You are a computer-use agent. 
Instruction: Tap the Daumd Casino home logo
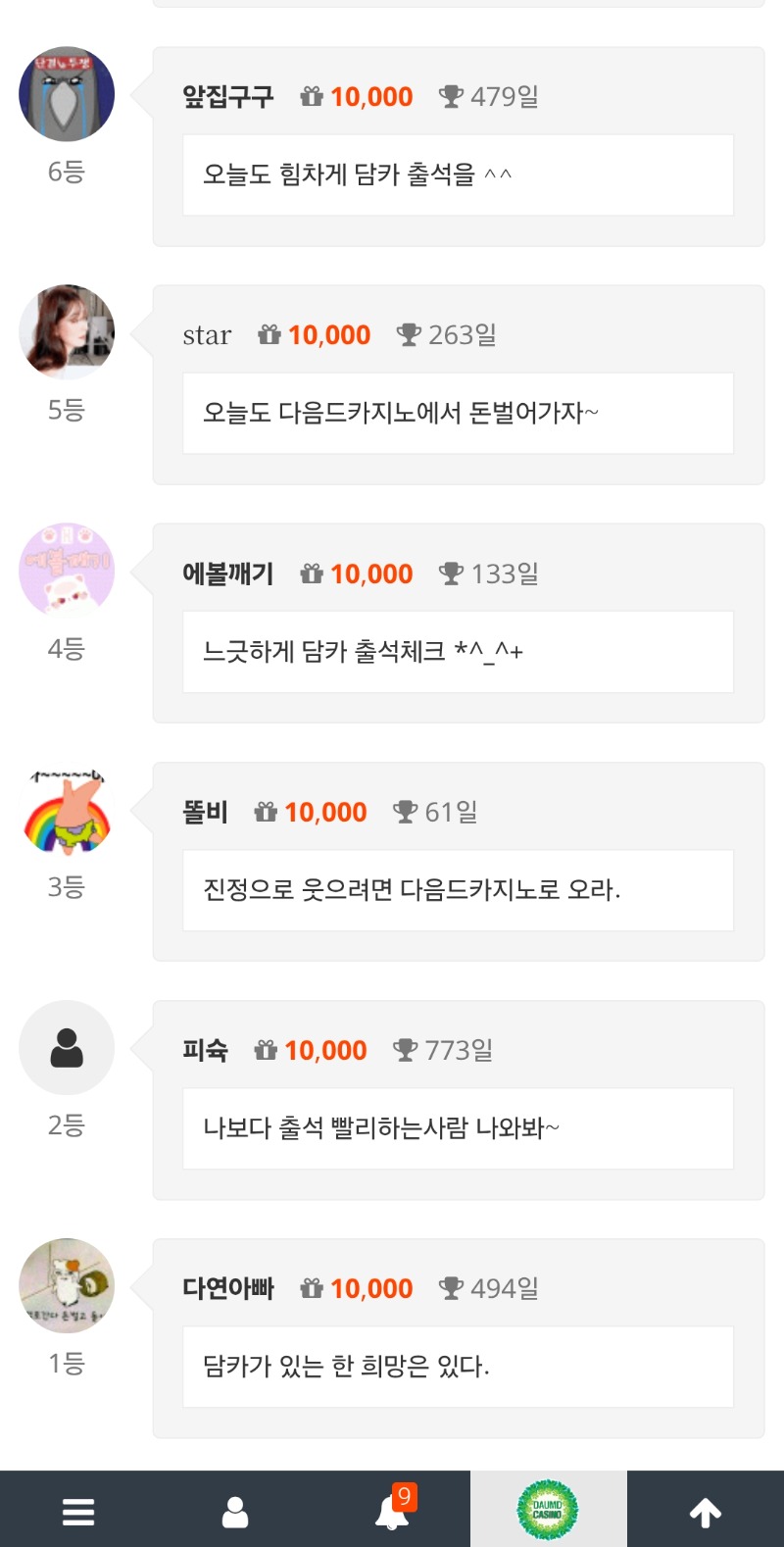(x=548, y=1510)
